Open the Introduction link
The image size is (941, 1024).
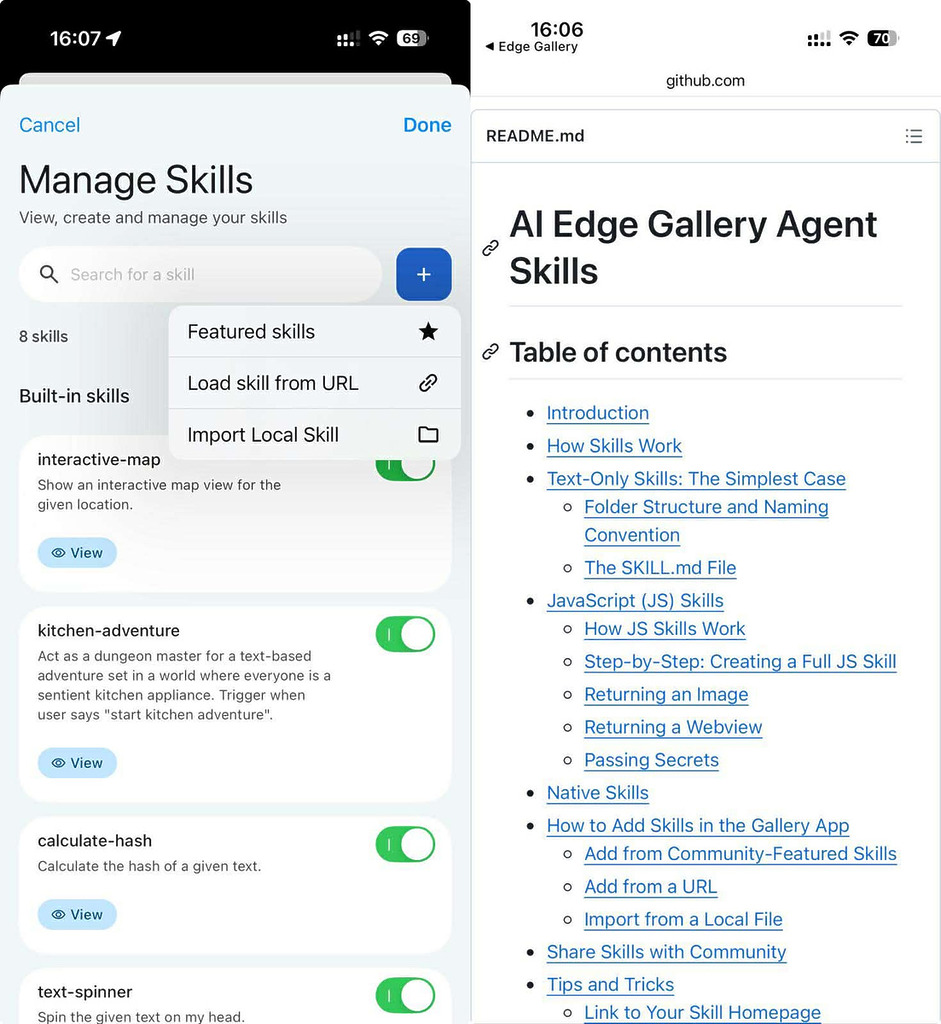[x=597, y=413]
